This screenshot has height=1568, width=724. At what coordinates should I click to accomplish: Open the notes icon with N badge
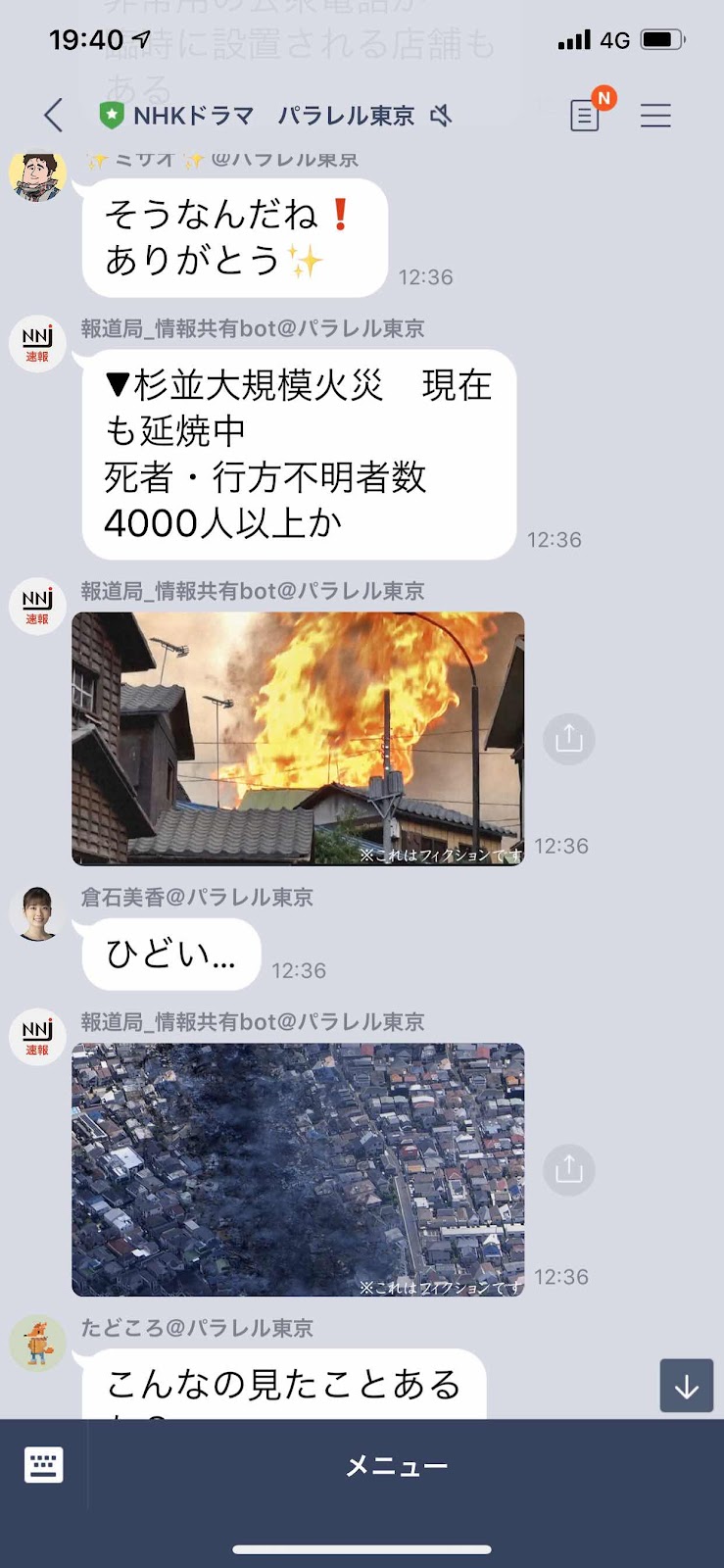586,115
